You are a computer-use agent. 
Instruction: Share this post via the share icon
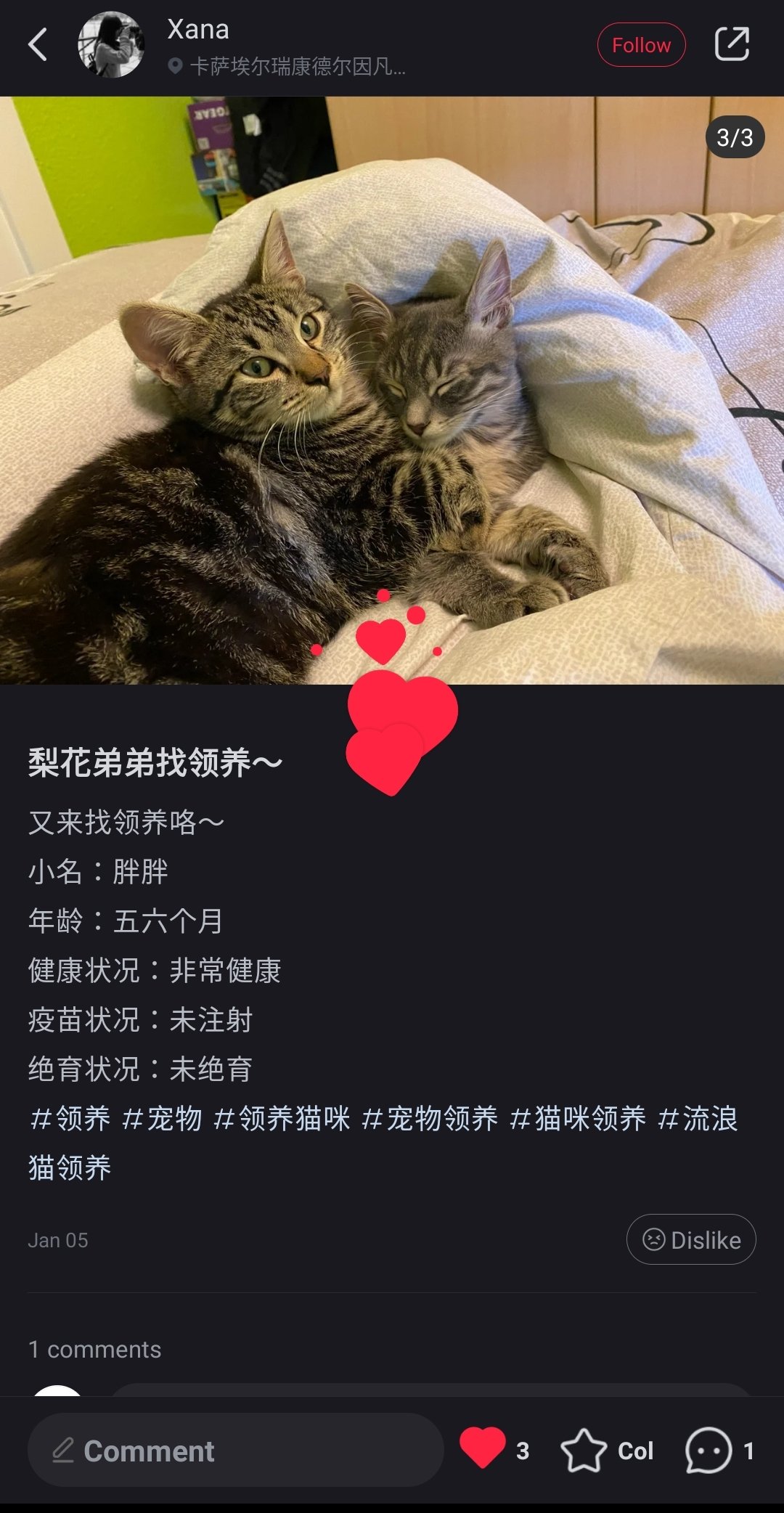(x=732, y=44)
